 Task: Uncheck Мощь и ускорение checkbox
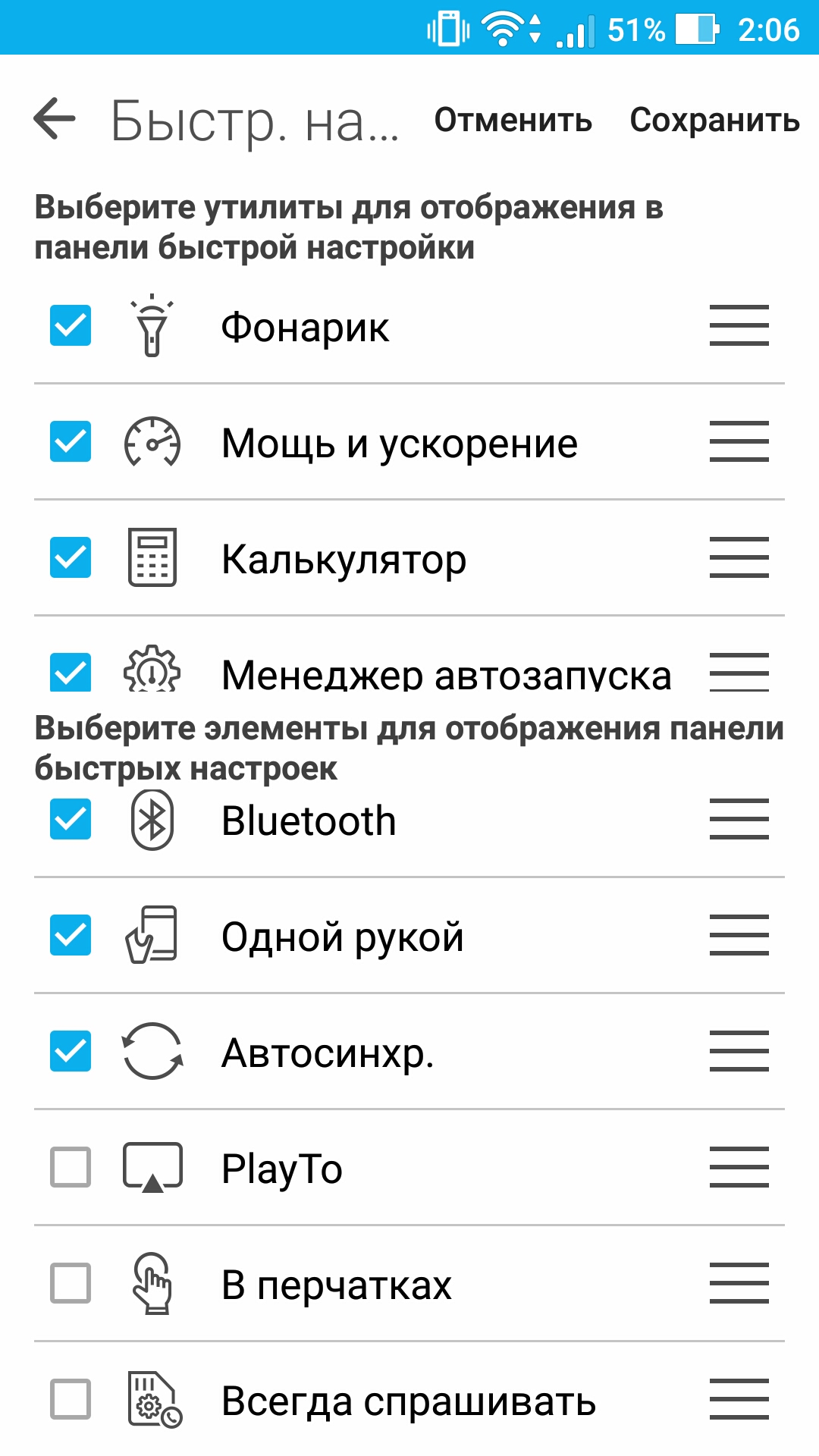click(71, 441)
